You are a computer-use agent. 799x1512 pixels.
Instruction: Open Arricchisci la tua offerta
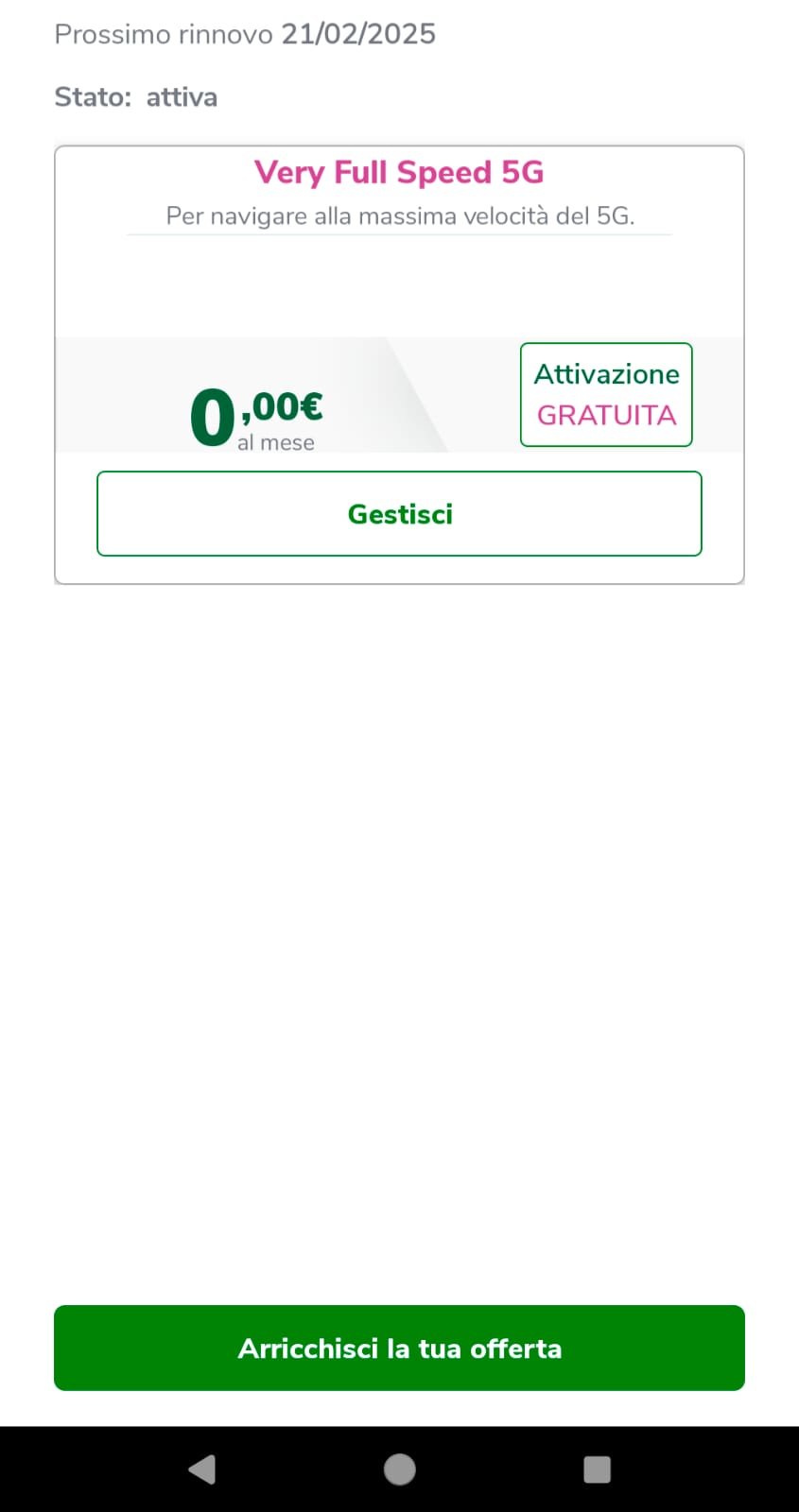click(x=399, y=1348)
